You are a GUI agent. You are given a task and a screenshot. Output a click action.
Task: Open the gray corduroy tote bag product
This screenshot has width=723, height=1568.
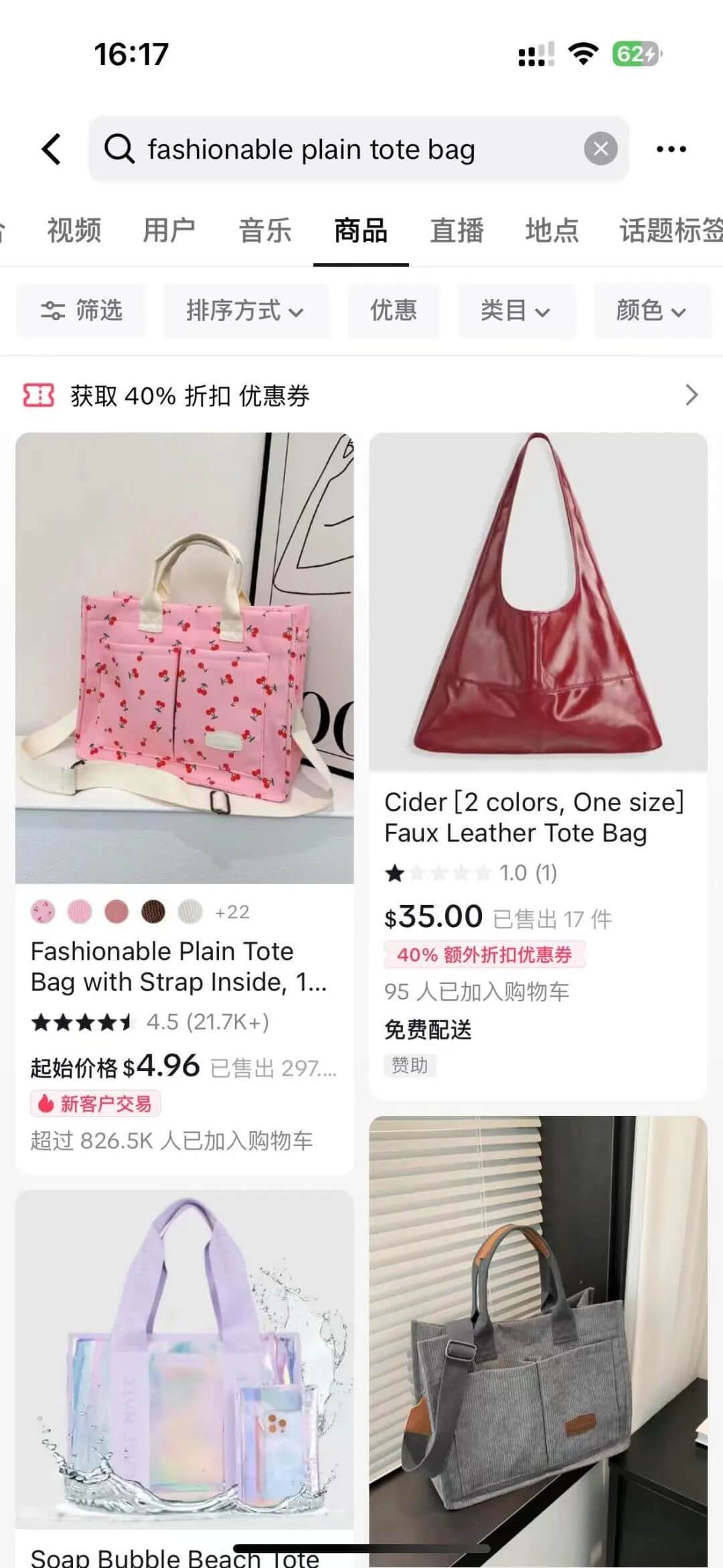tap(538, 1340)
